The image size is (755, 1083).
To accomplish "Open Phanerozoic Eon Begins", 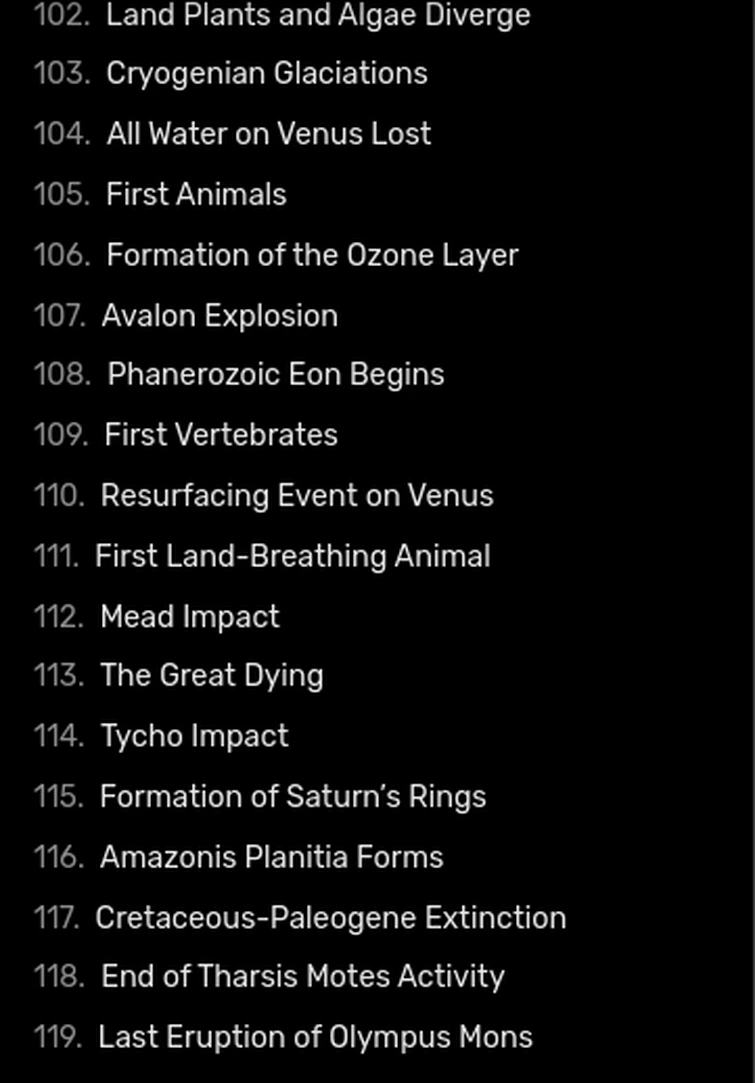I will pyautogui.click(x=275, y=375).
